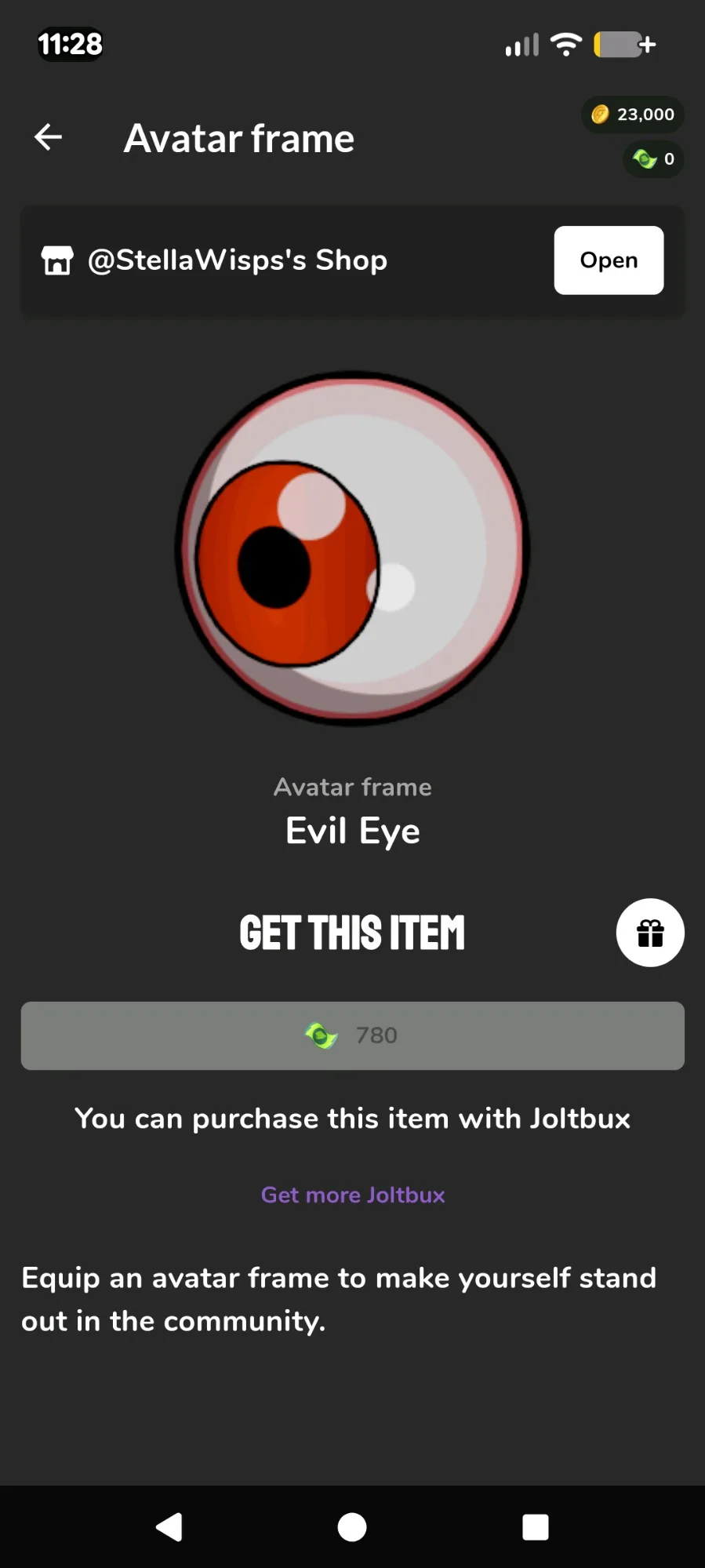Viewport: 705px width, 1568px height.
Task: Open the Joltbux balance chip
Action: click(x=652, y=159)
